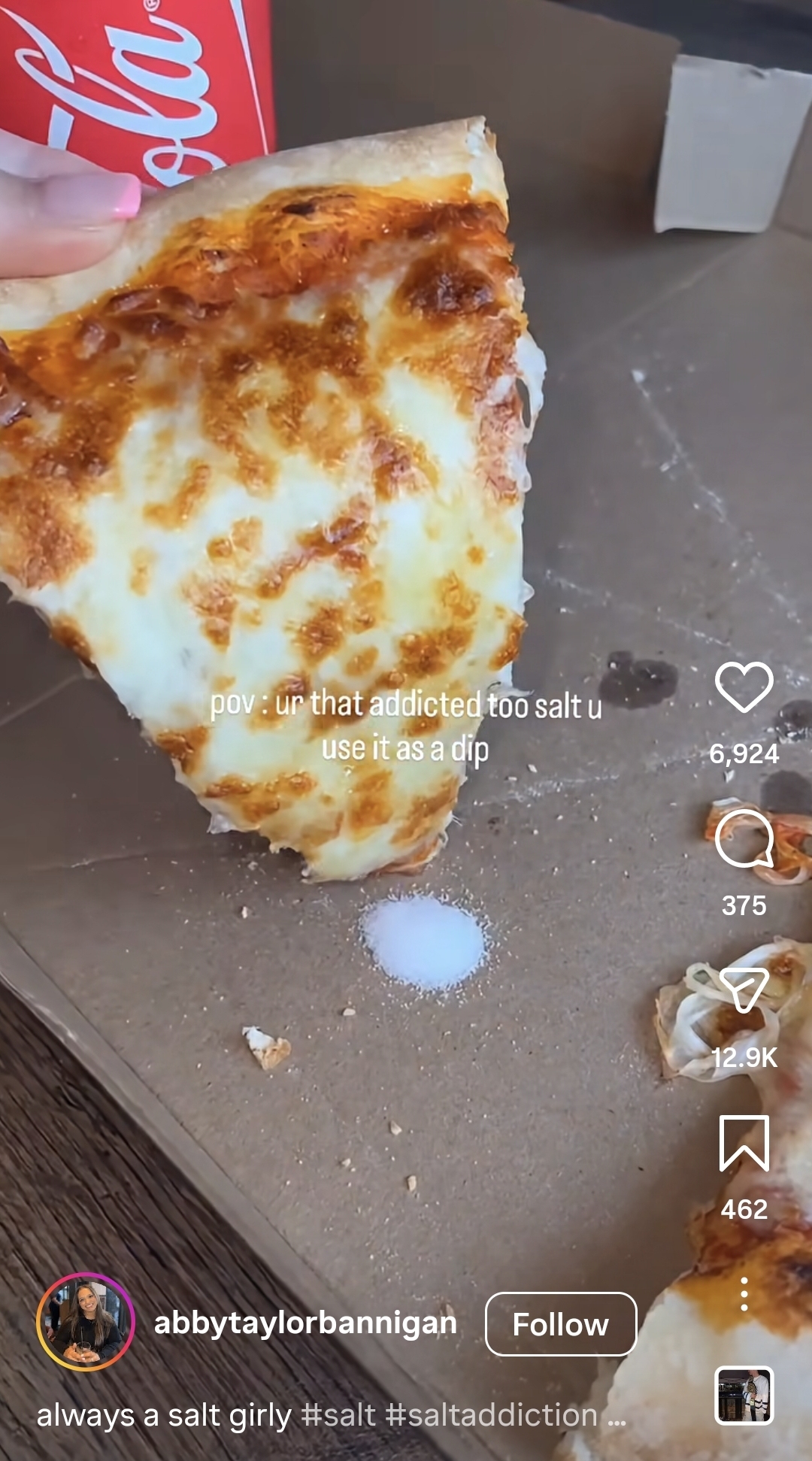Share this reel via the paper plane icon
This screenshot has height=1461, width=812.
click(x=744, y=989)
